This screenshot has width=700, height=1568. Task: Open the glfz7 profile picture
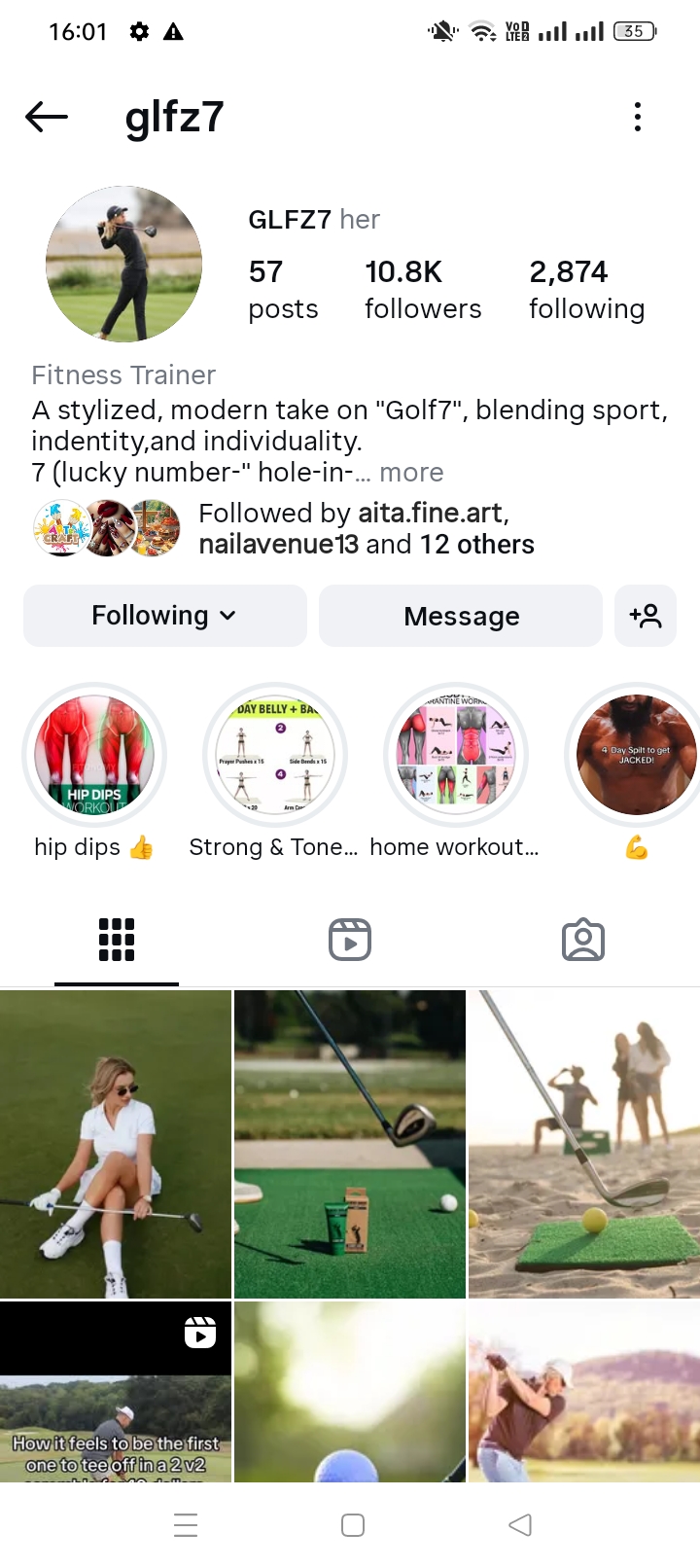point(124,265)
